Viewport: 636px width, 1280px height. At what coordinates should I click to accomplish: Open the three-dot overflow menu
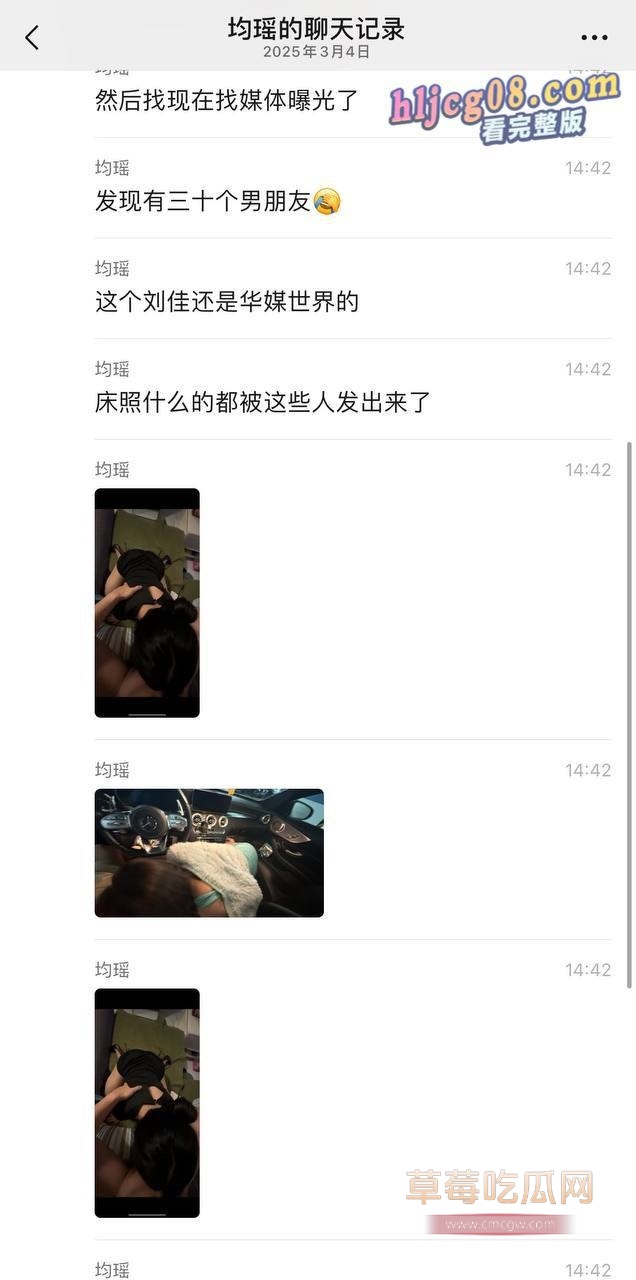click(594, 37)
